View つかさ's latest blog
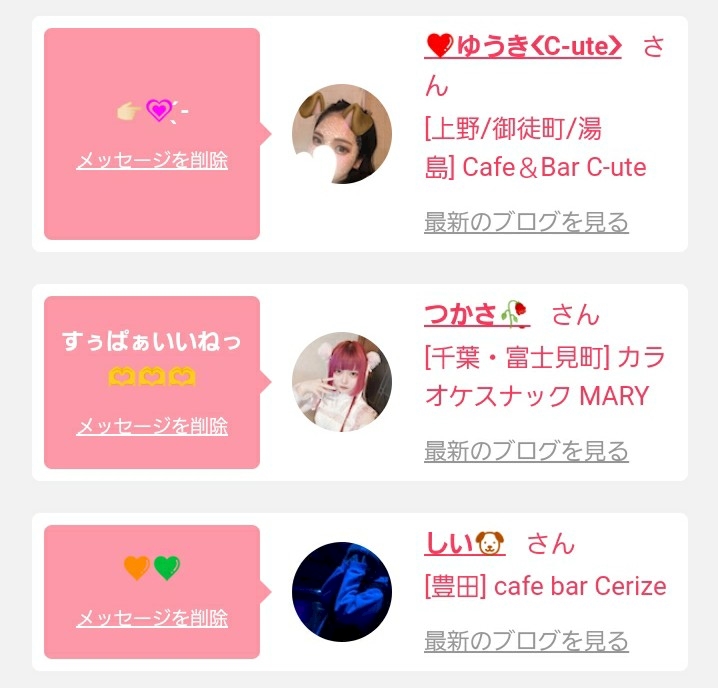This screenshot has width=718, height=688. 526,451
